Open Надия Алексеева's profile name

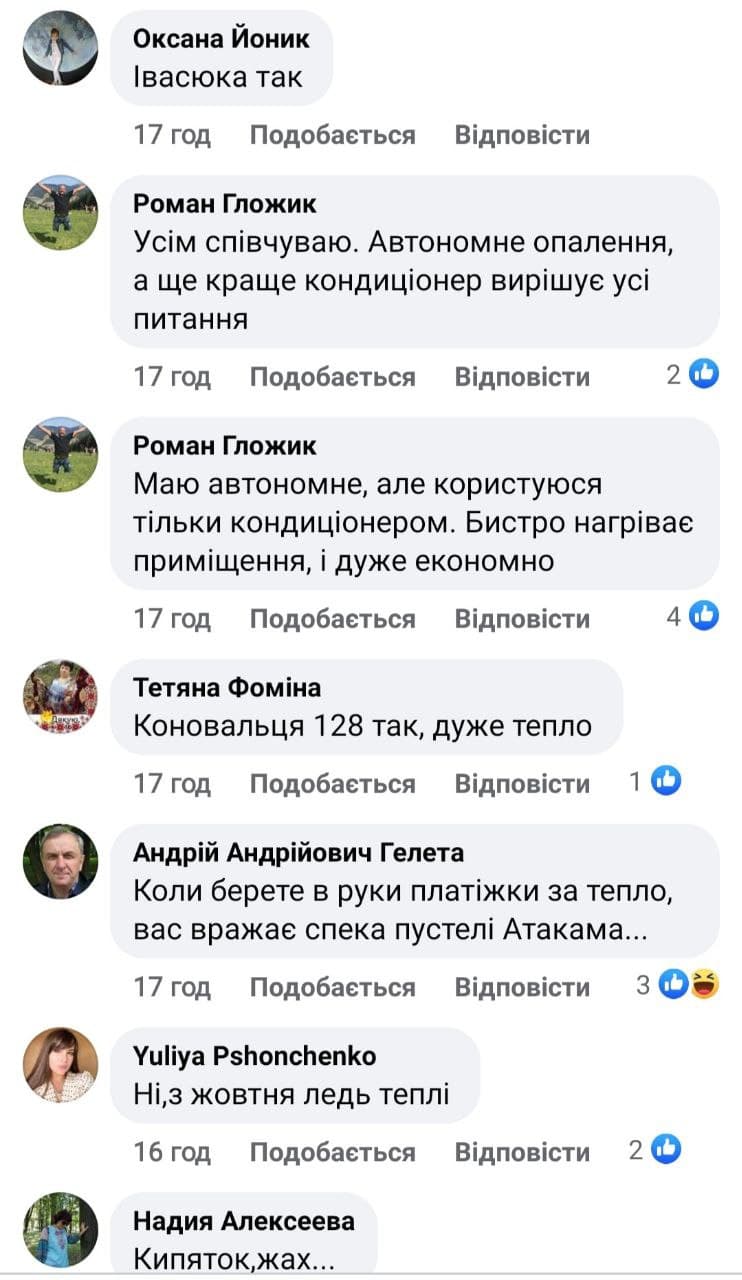[243, 1221]
